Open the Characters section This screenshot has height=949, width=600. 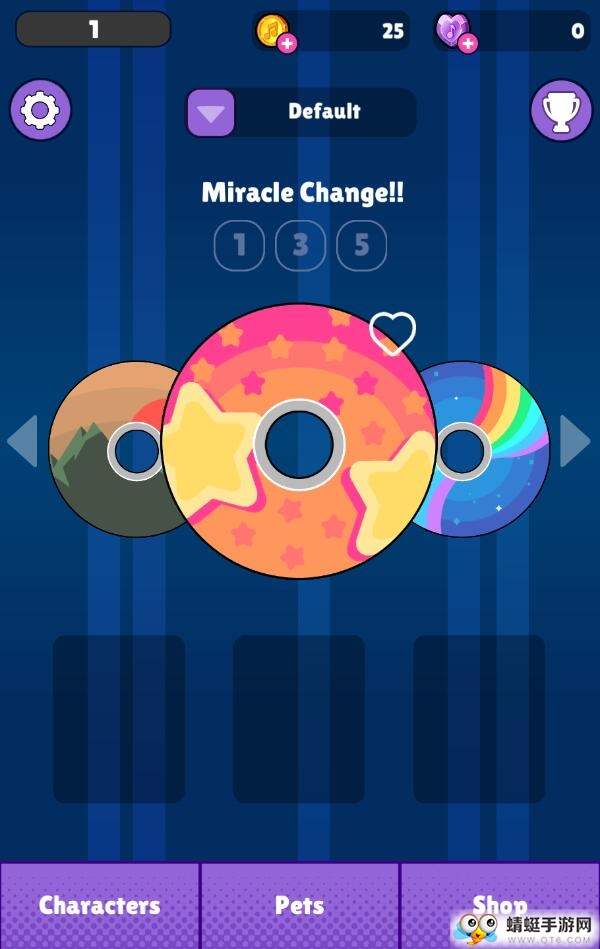click(99, 906)
